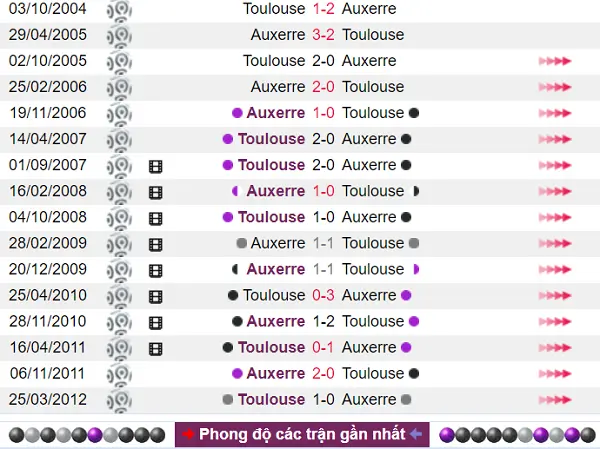Open details arrows for 14/04/2007 match

(554, 139)
